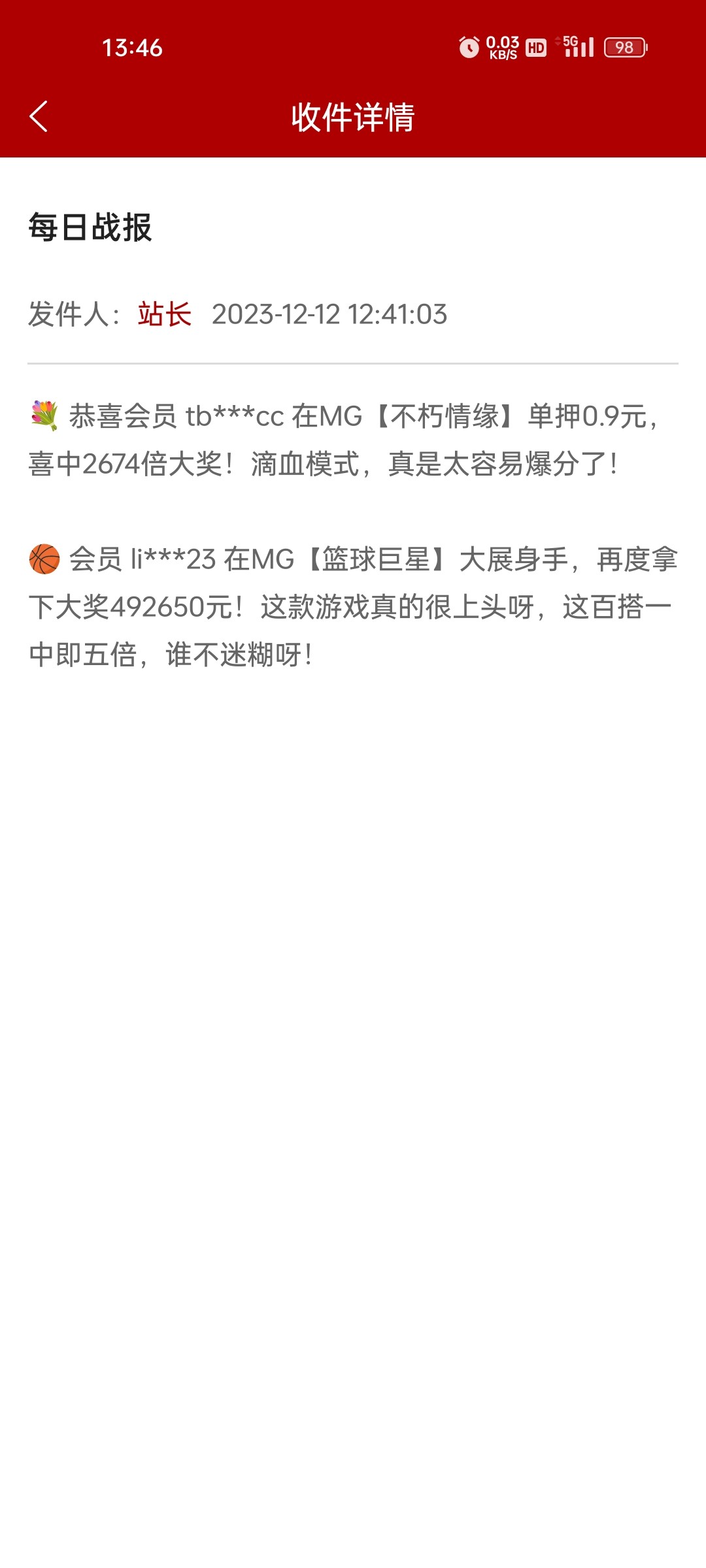Screen dimensions: 706x1568
Task: Tap the battery indicator showing 98
Action: [x=624, y=46]
